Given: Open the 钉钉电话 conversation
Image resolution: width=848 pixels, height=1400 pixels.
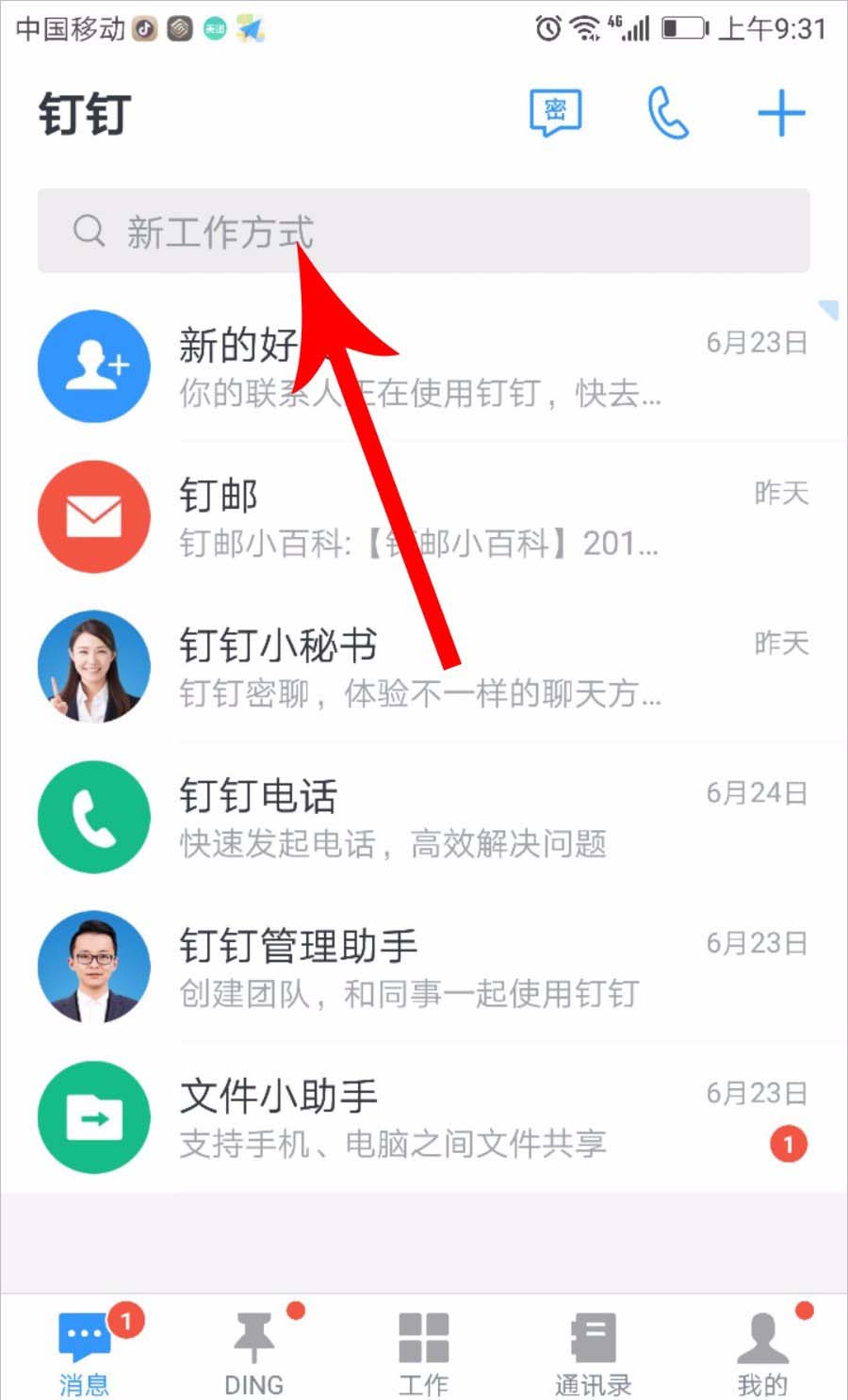Looking at the screenshot, I should tap(423, 818).
